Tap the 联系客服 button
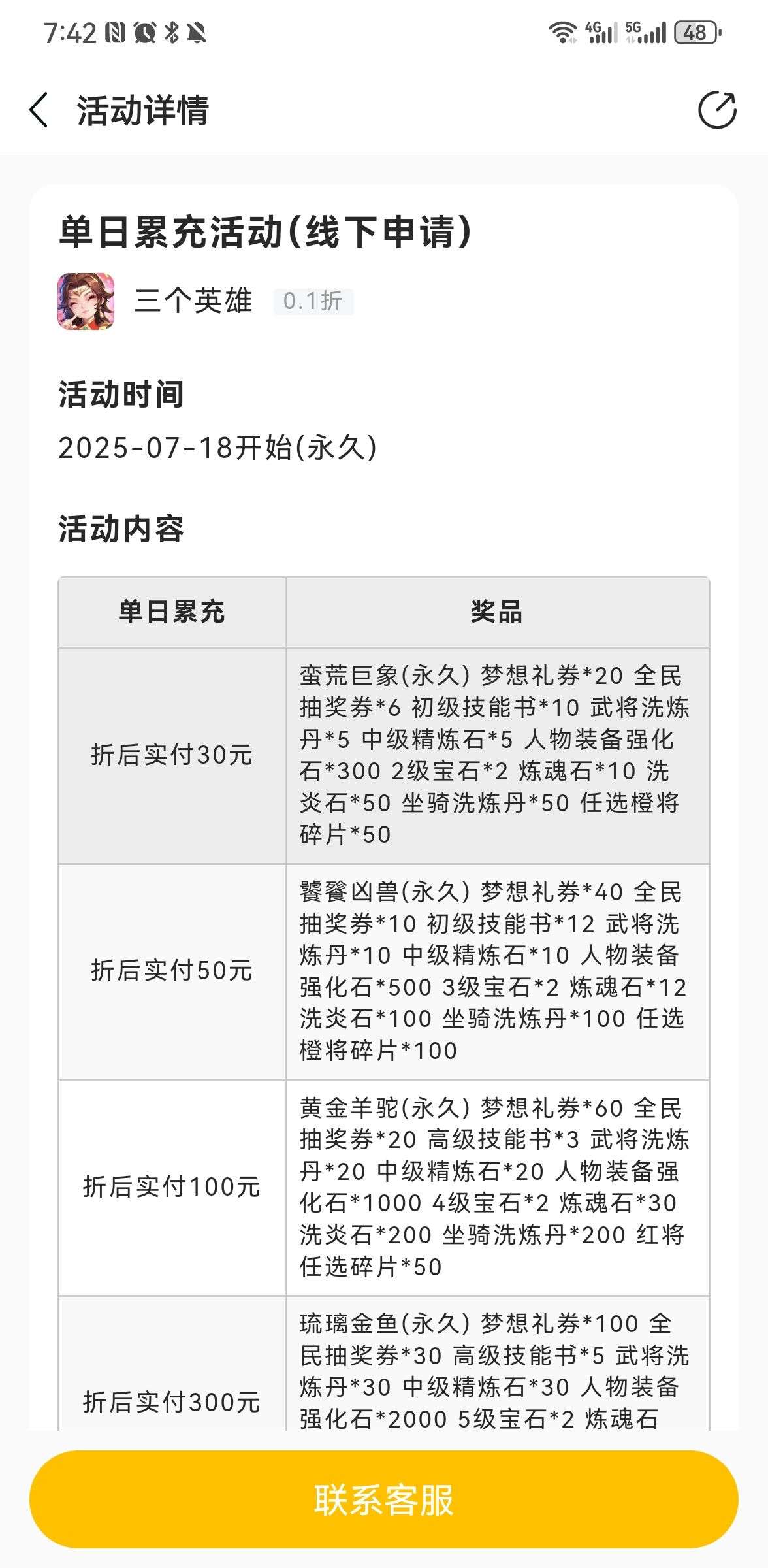Viewport: 768px width, 1568px height. [x=384, y=1499]
